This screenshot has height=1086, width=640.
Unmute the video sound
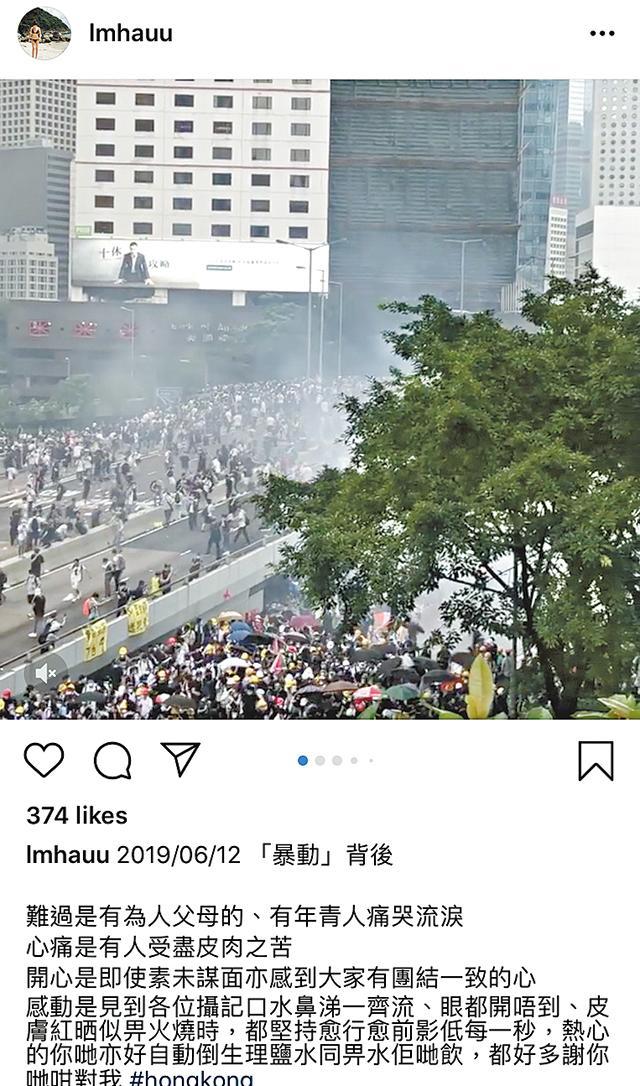[46, 675]
